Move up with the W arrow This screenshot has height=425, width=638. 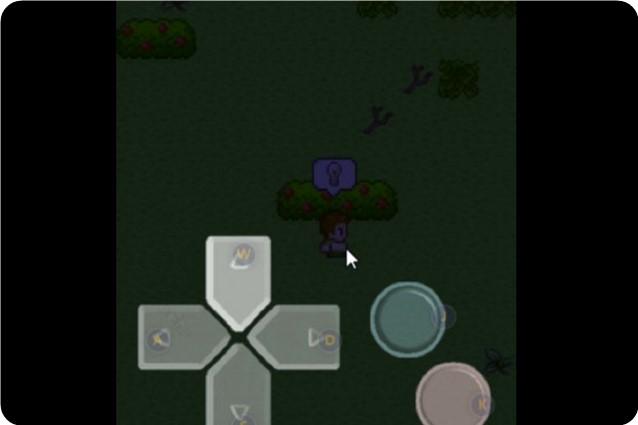tap(238, 275)
